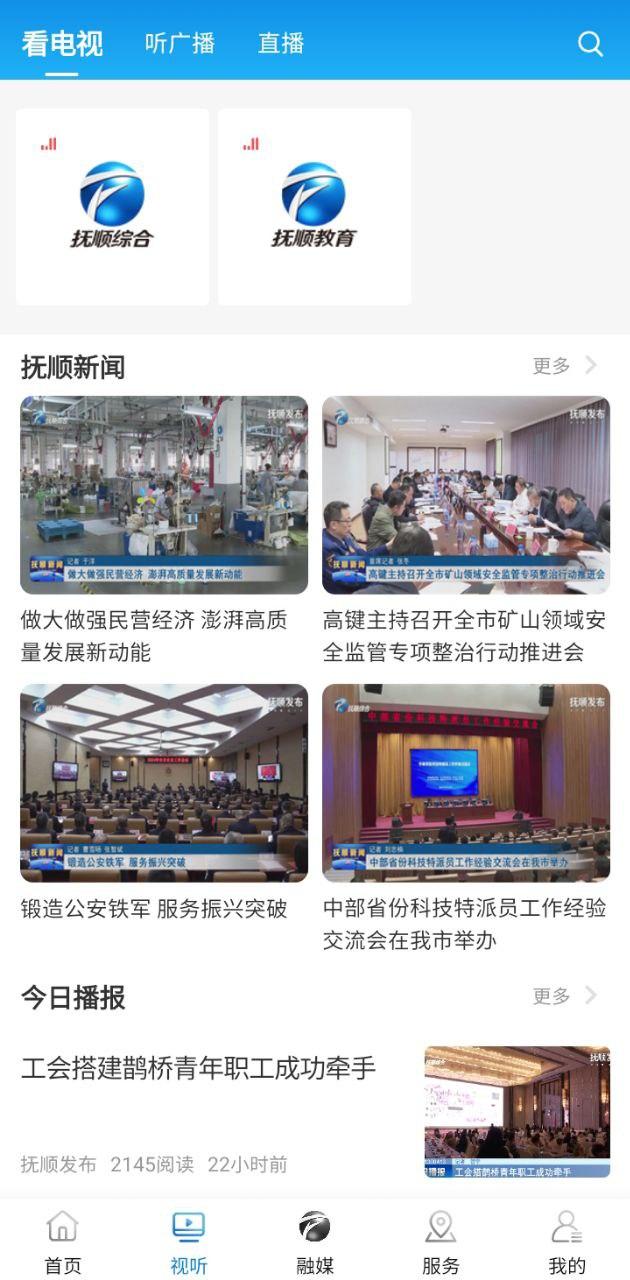Screen dimensions: 630x1280
Task: Watch the 锻造公安铁军 news video
Action: (164, 783)
